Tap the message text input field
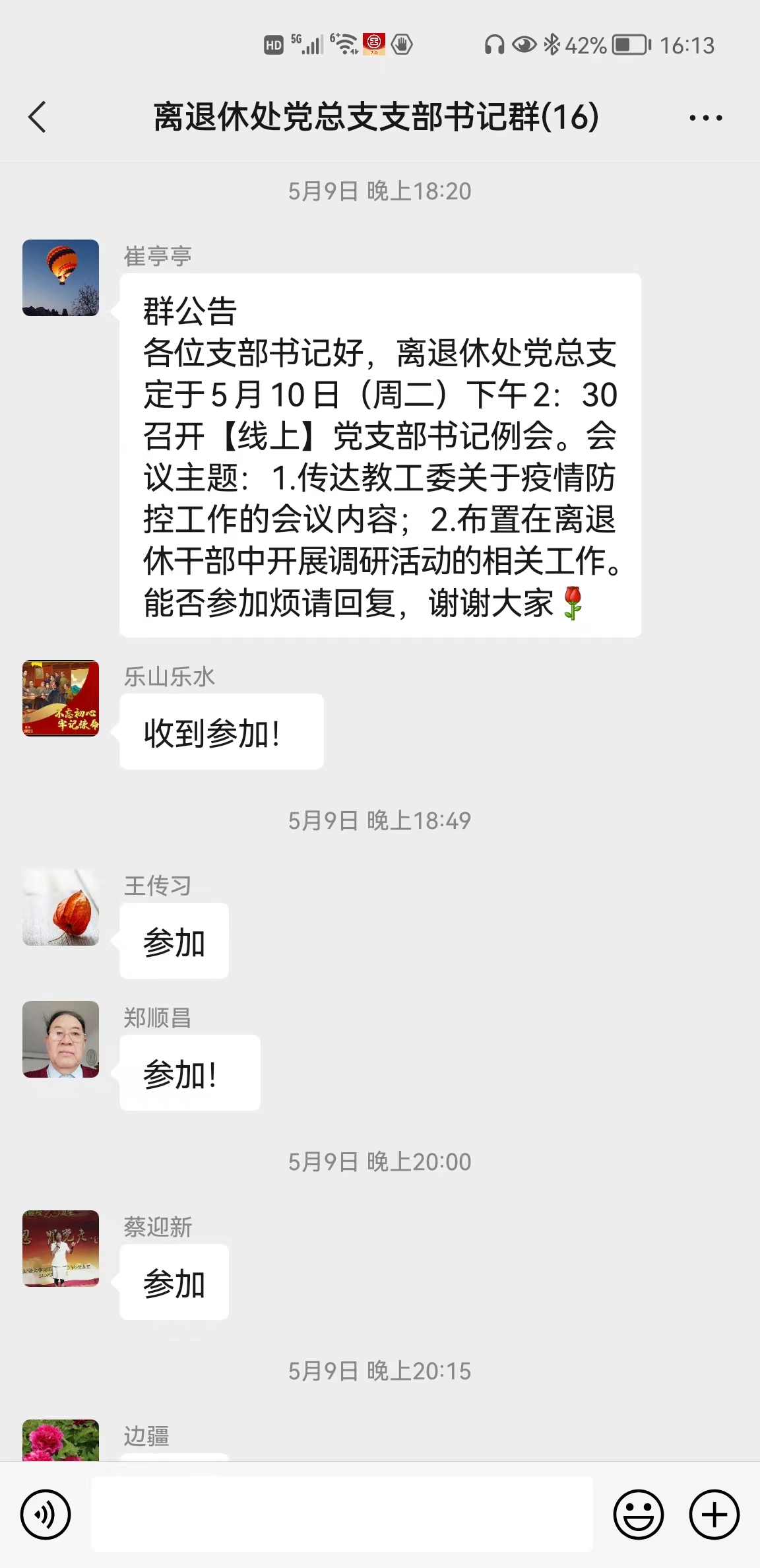Viewport: 760px width, 1568px height. pos(342,1514)
